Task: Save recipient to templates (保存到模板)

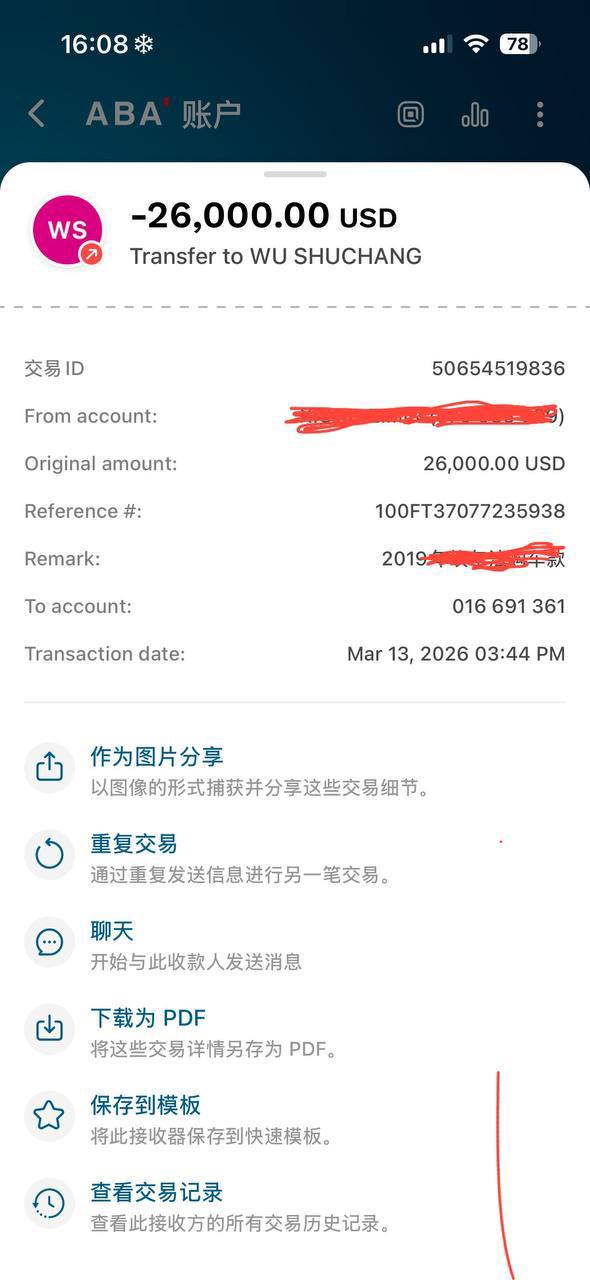Action: (x=295, y=1117)
